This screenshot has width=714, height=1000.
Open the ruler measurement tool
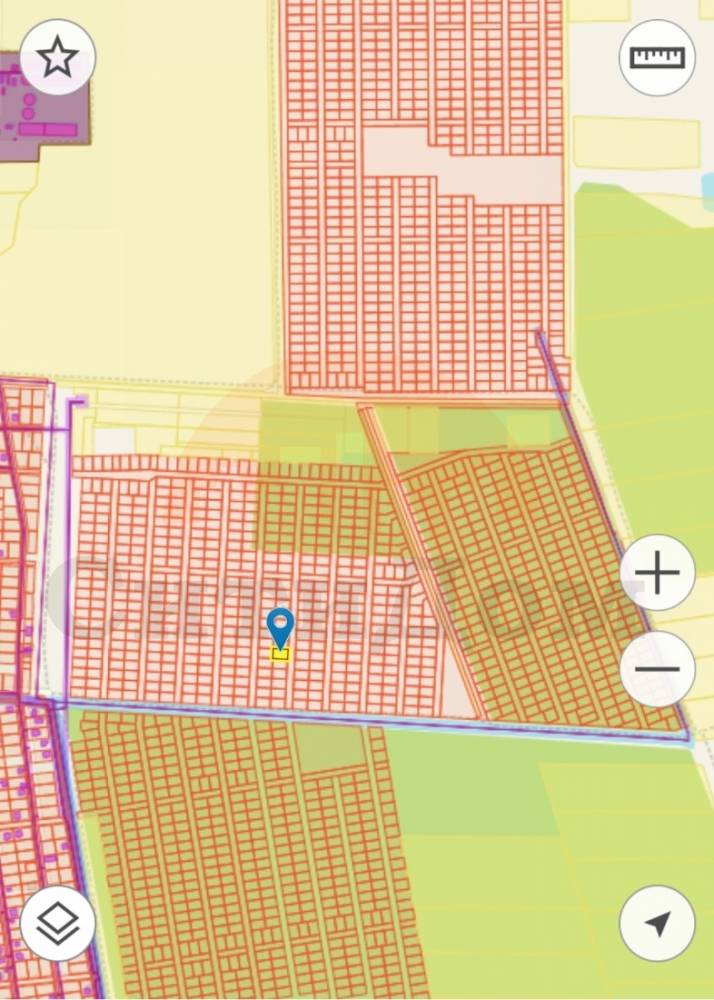point(657,58)
